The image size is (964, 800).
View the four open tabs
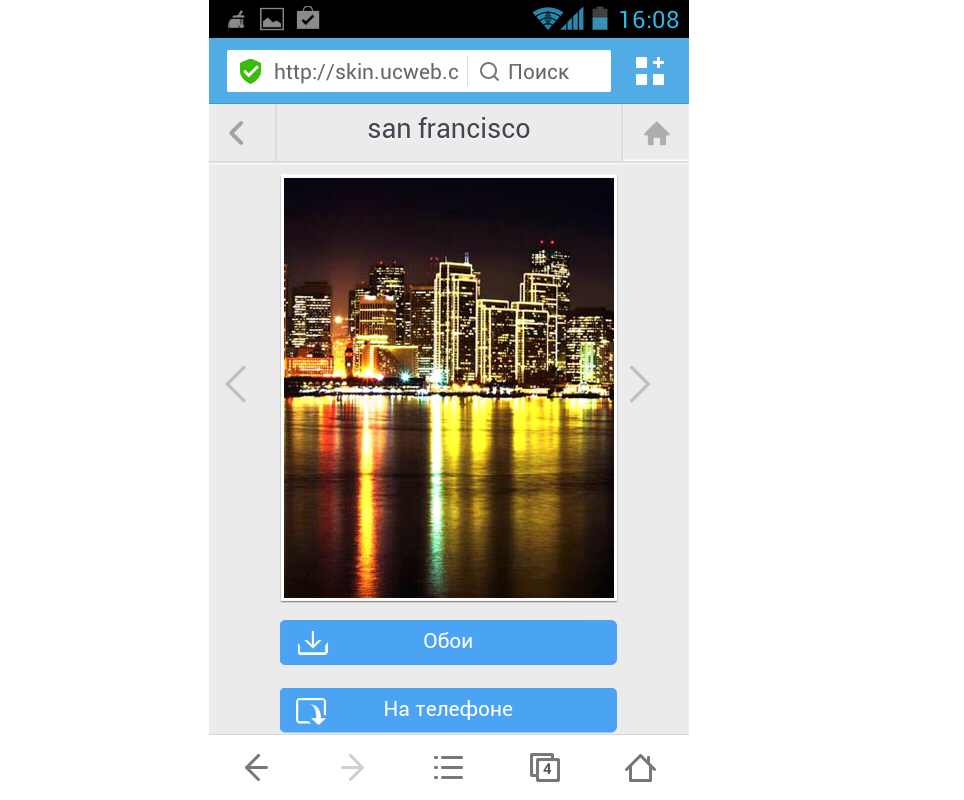click(545, 767)
